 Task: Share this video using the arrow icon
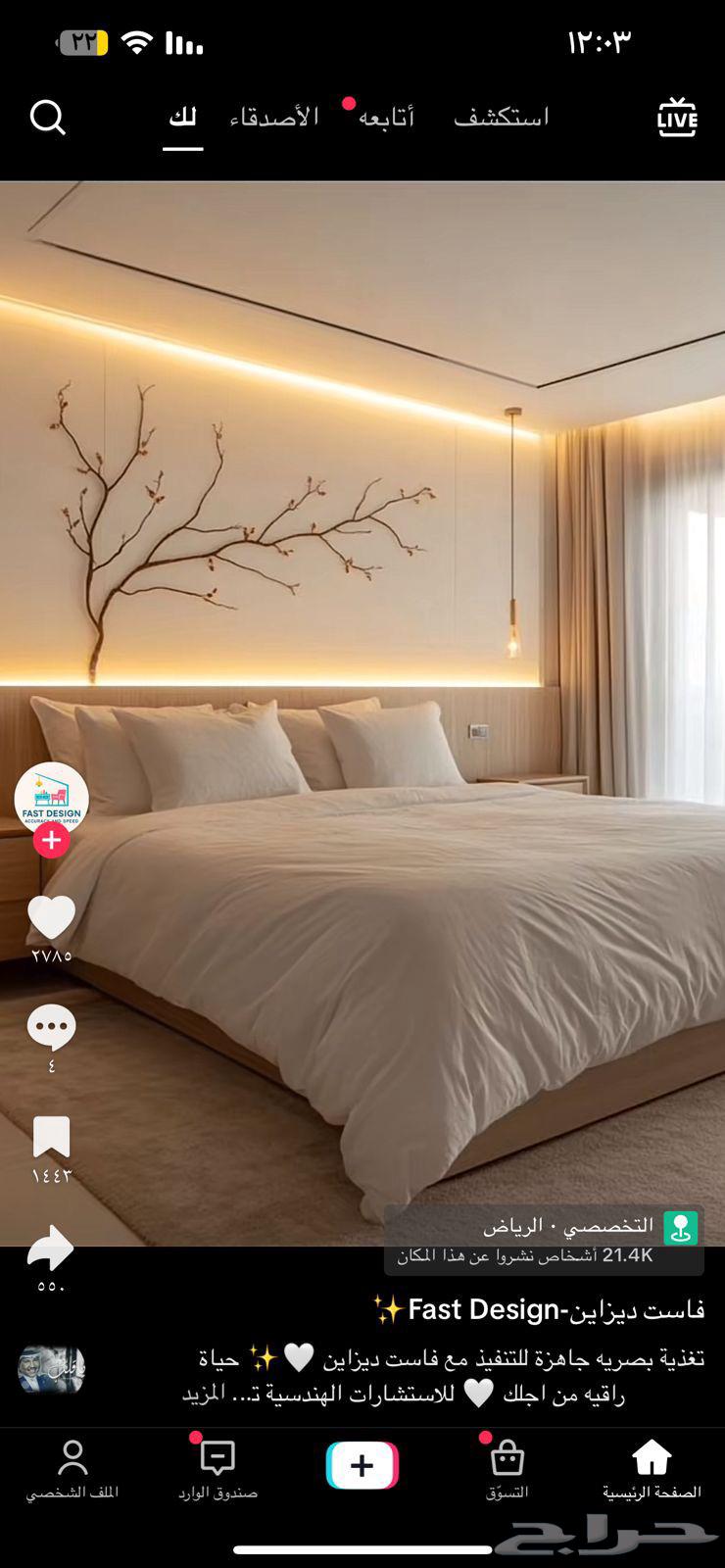51,1249
